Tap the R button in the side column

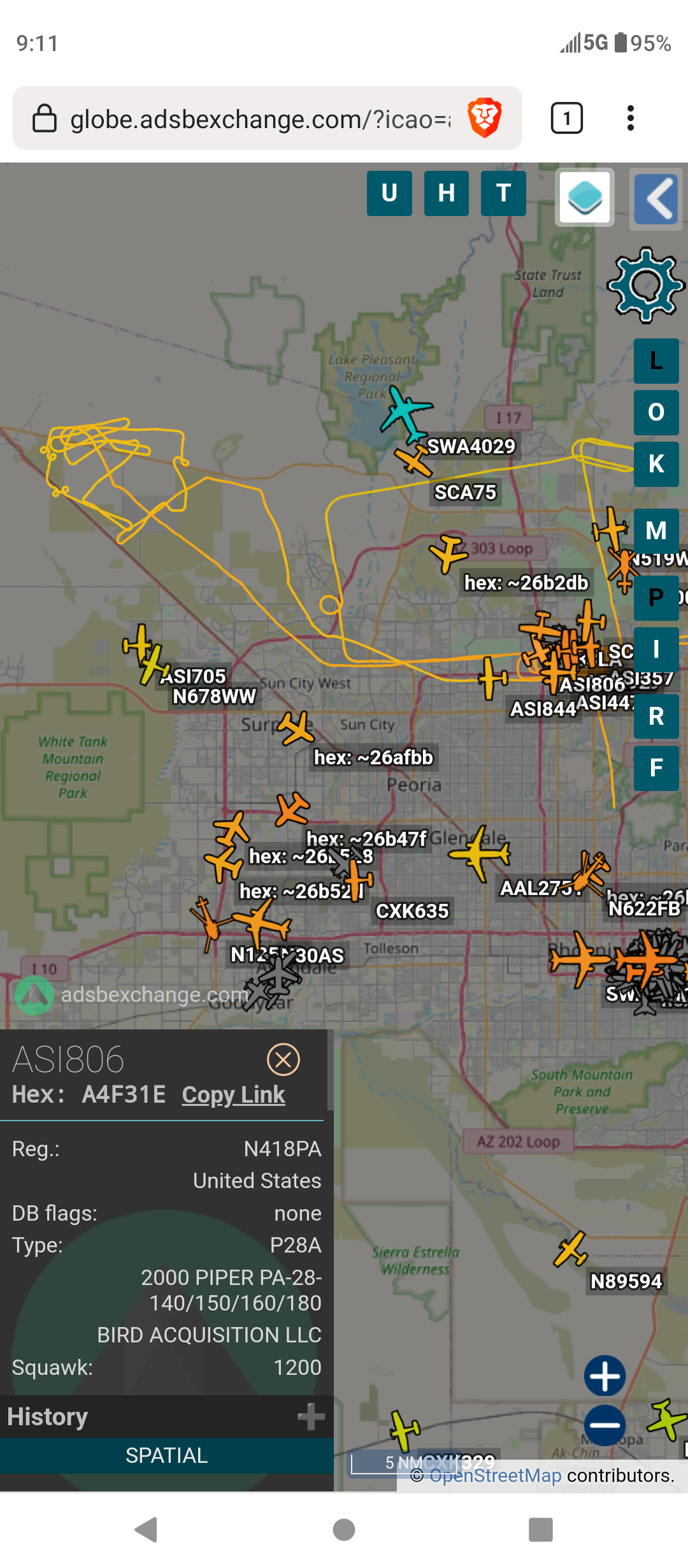(656, 716)
